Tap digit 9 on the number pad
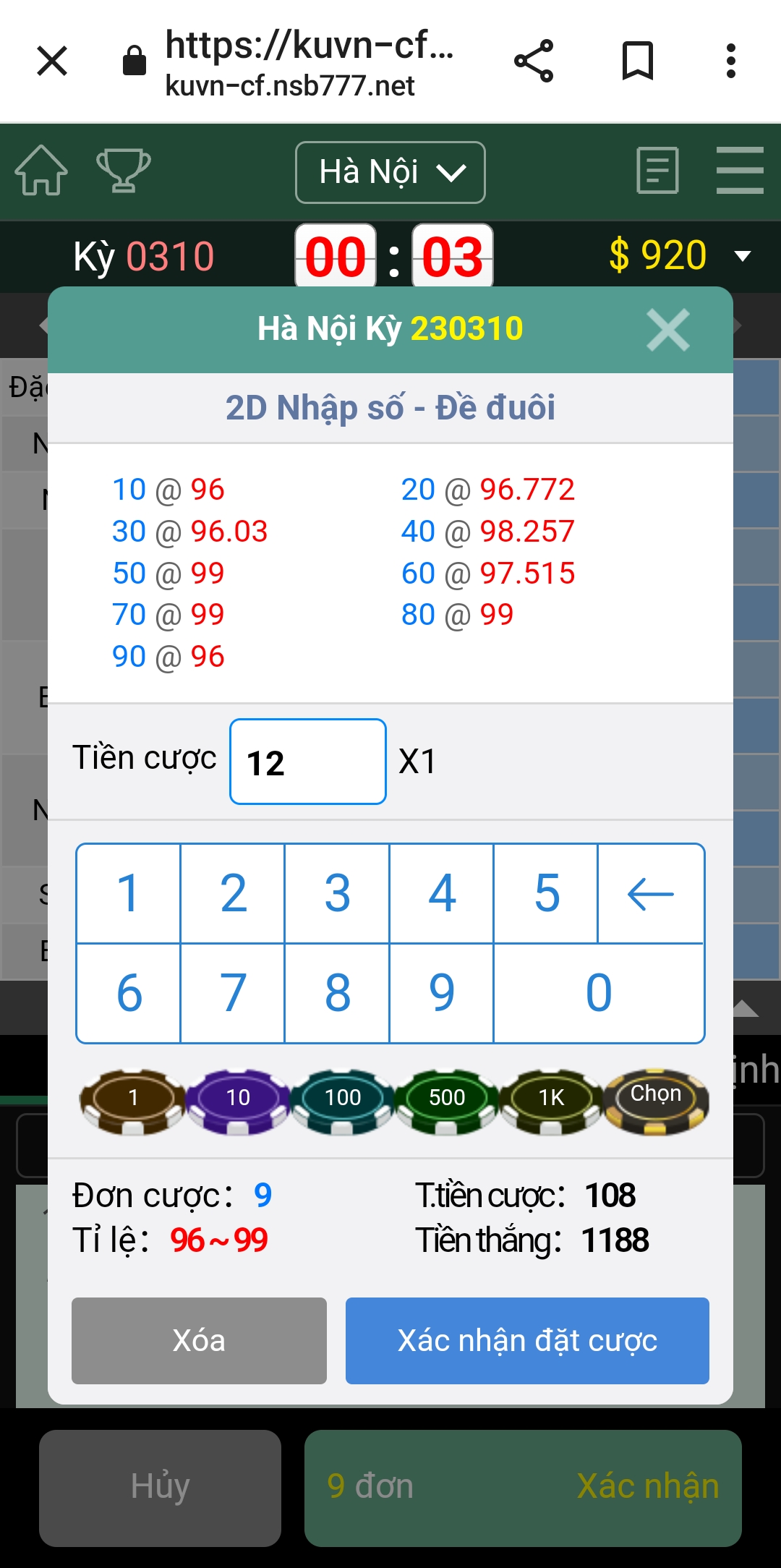Image resolution: width=781 pixels, height=1568 pixels. coord(441,993)
